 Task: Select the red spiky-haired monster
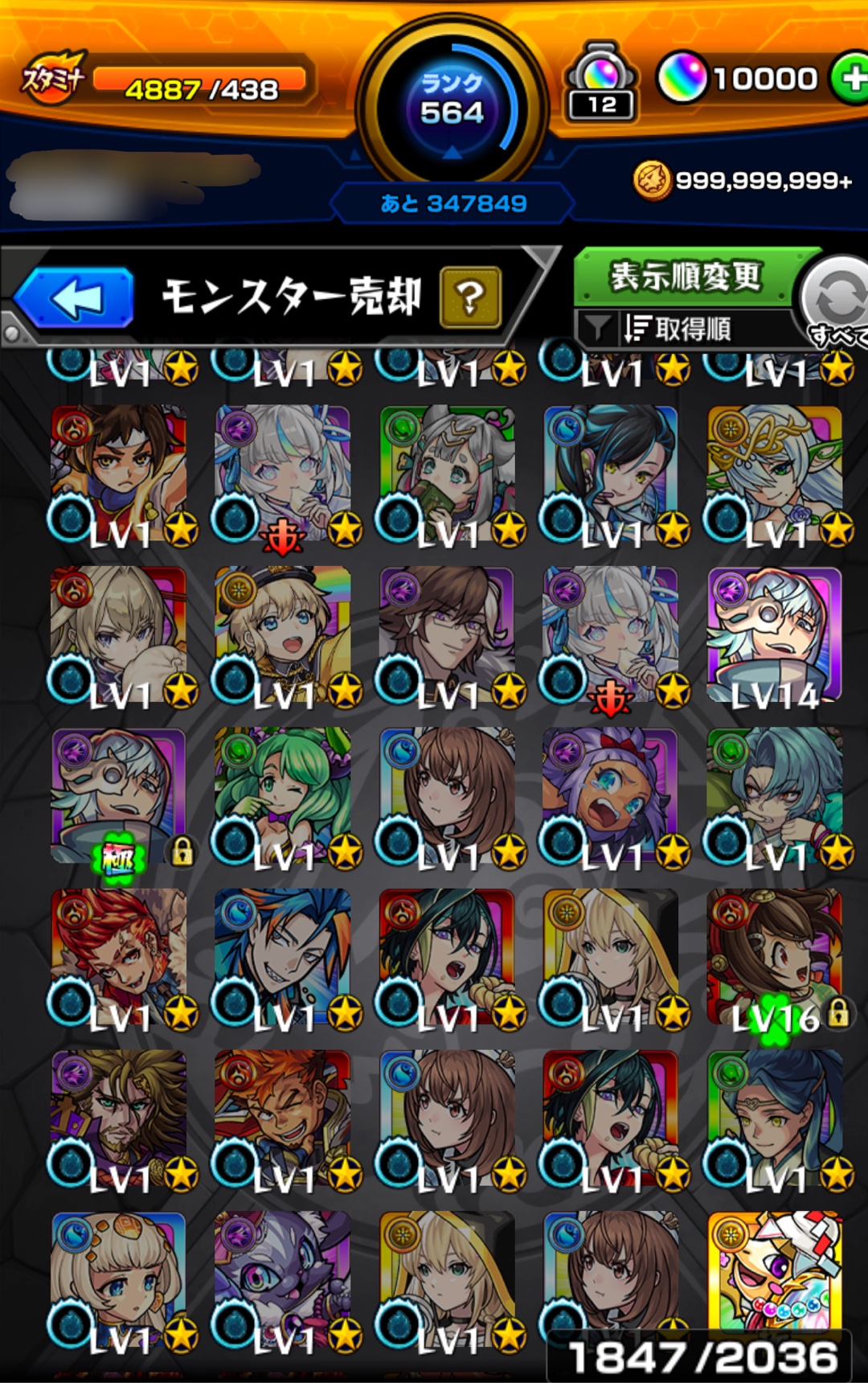tap(118, 957)
